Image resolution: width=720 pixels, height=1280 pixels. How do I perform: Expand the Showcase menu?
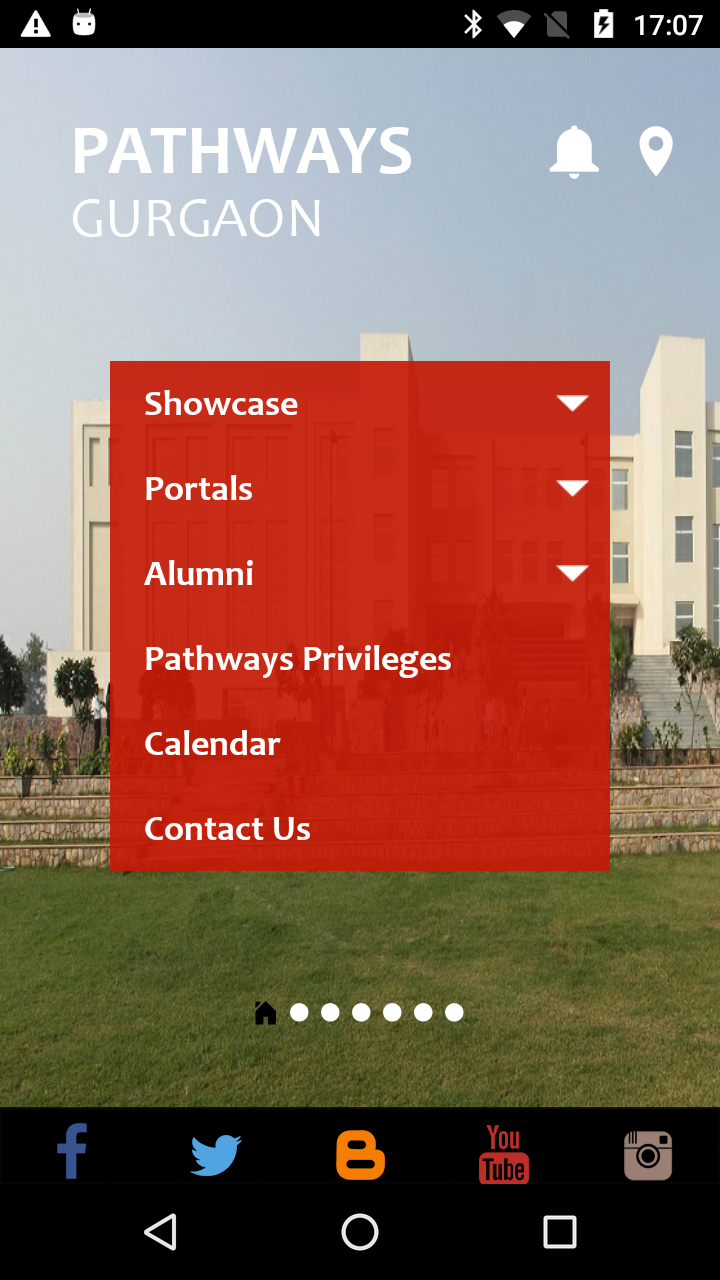[572, 403]
